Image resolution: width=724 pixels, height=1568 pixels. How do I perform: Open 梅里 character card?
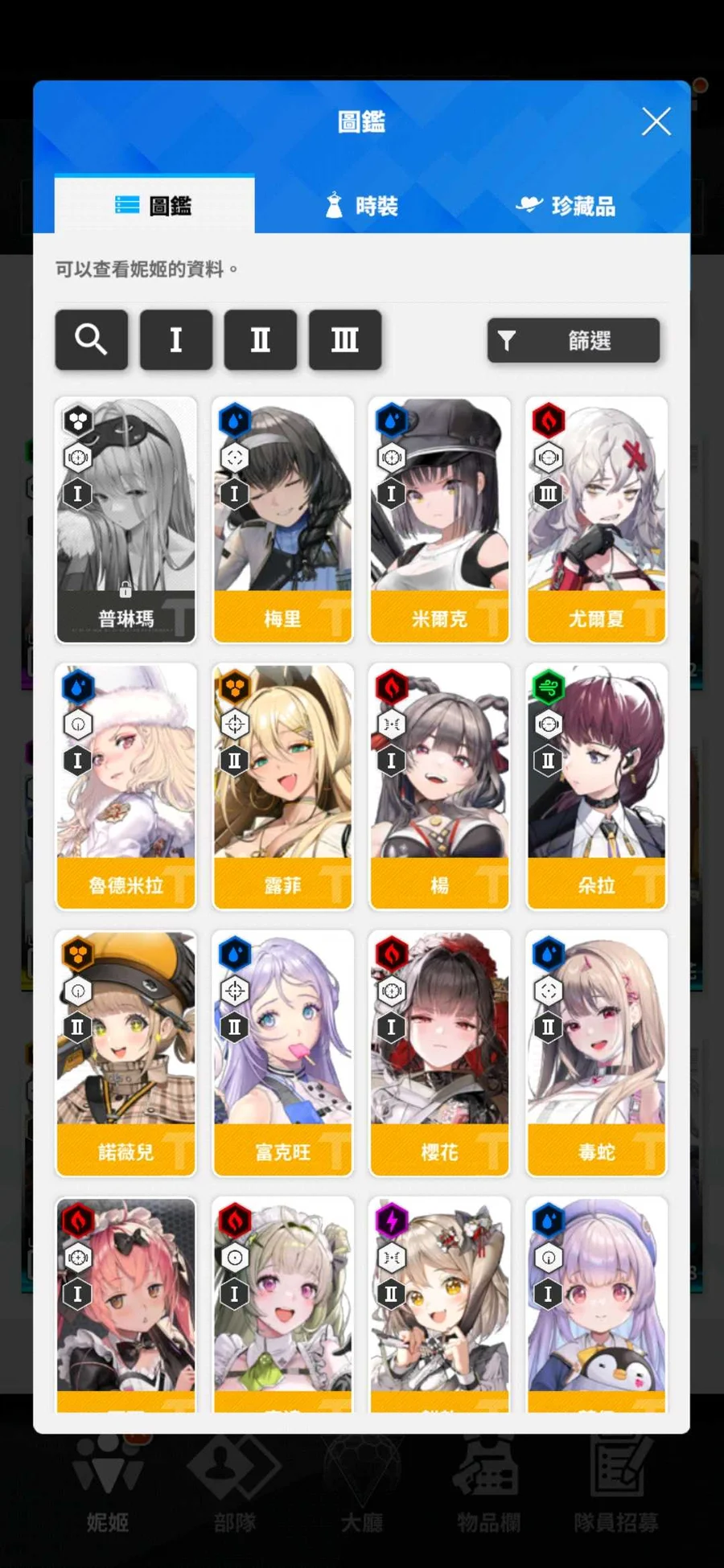coord(282,520)
